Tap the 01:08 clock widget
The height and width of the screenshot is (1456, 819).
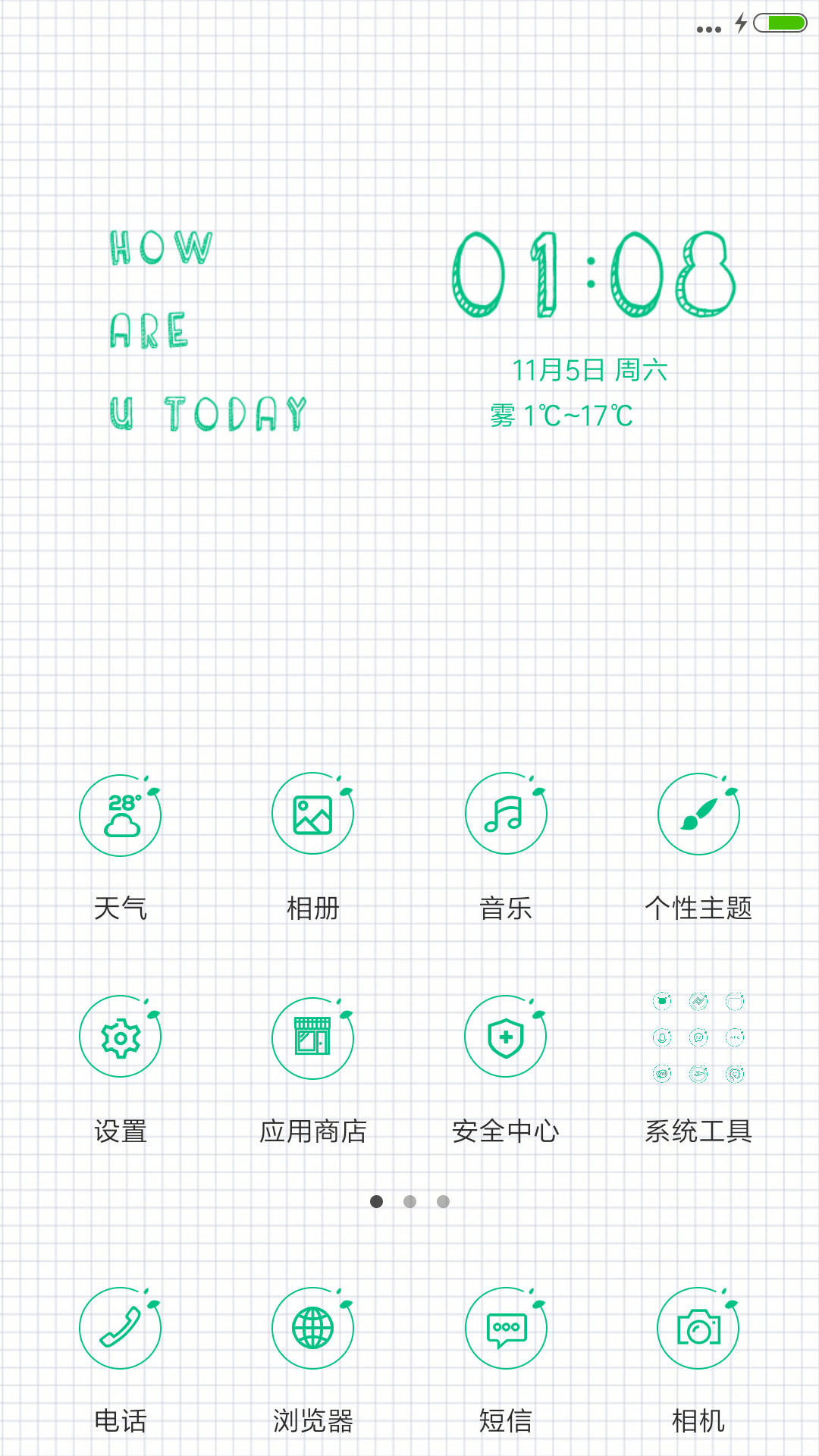(x=594, y=274)
